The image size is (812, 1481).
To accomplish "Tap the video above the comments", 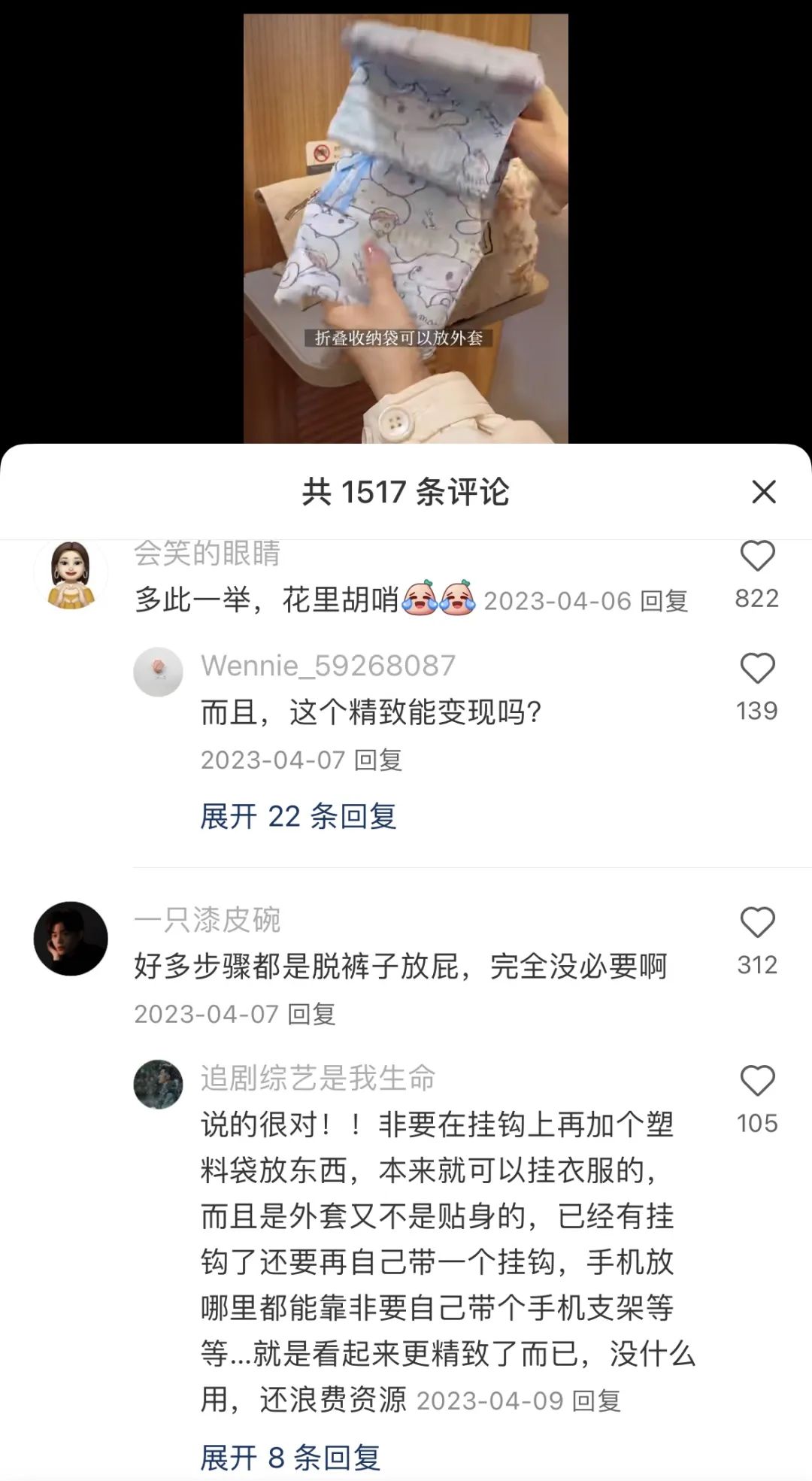I will [405, 226].
